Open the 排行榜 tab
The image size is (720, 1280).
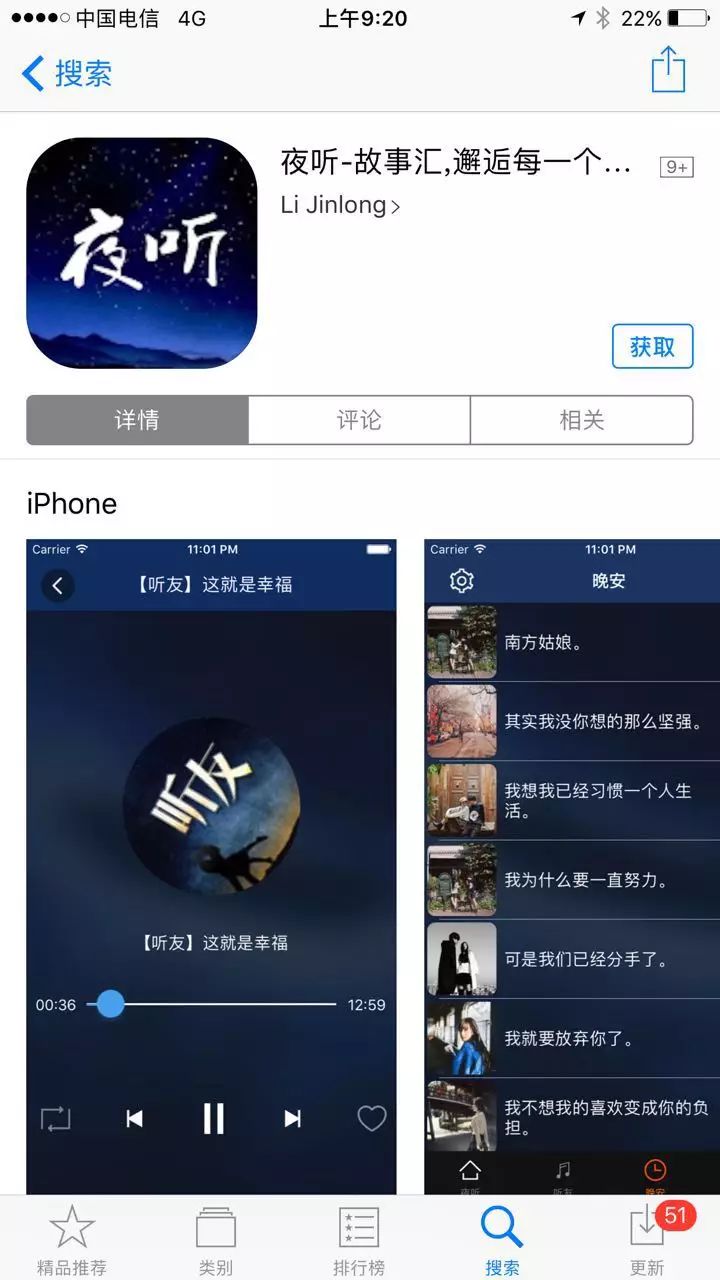[x=359, y=1240]
